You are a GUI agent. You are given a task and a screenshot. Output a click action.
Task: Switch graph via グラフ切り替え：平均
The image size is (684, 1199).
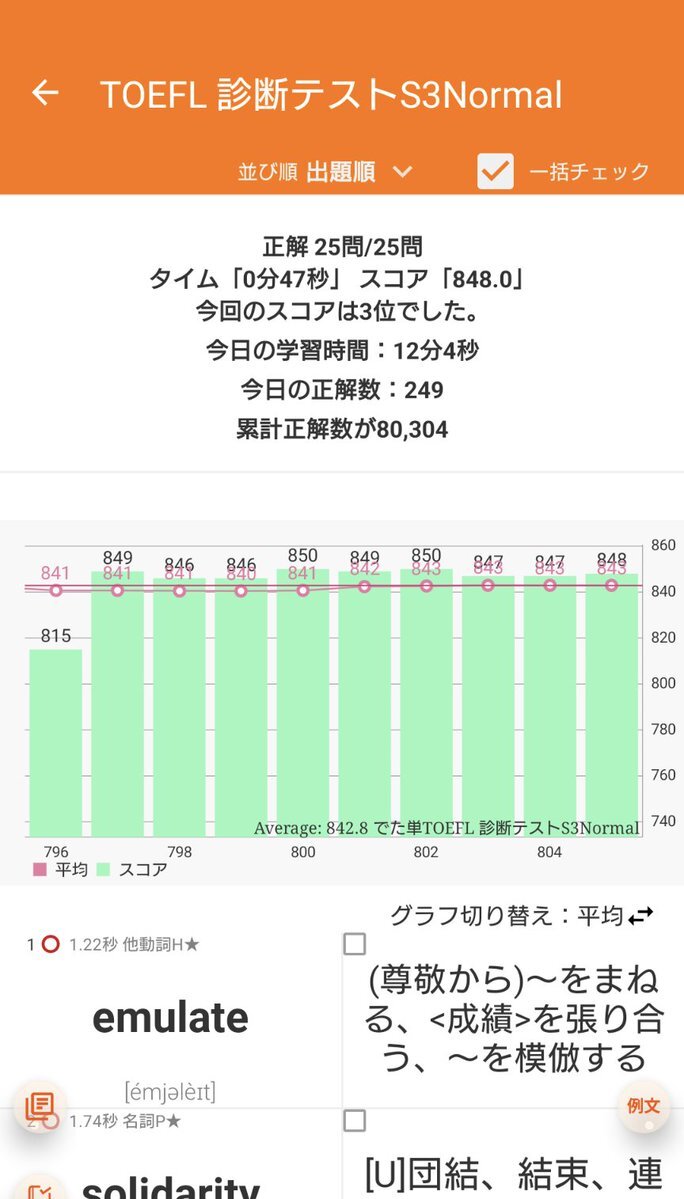[522, 915]
